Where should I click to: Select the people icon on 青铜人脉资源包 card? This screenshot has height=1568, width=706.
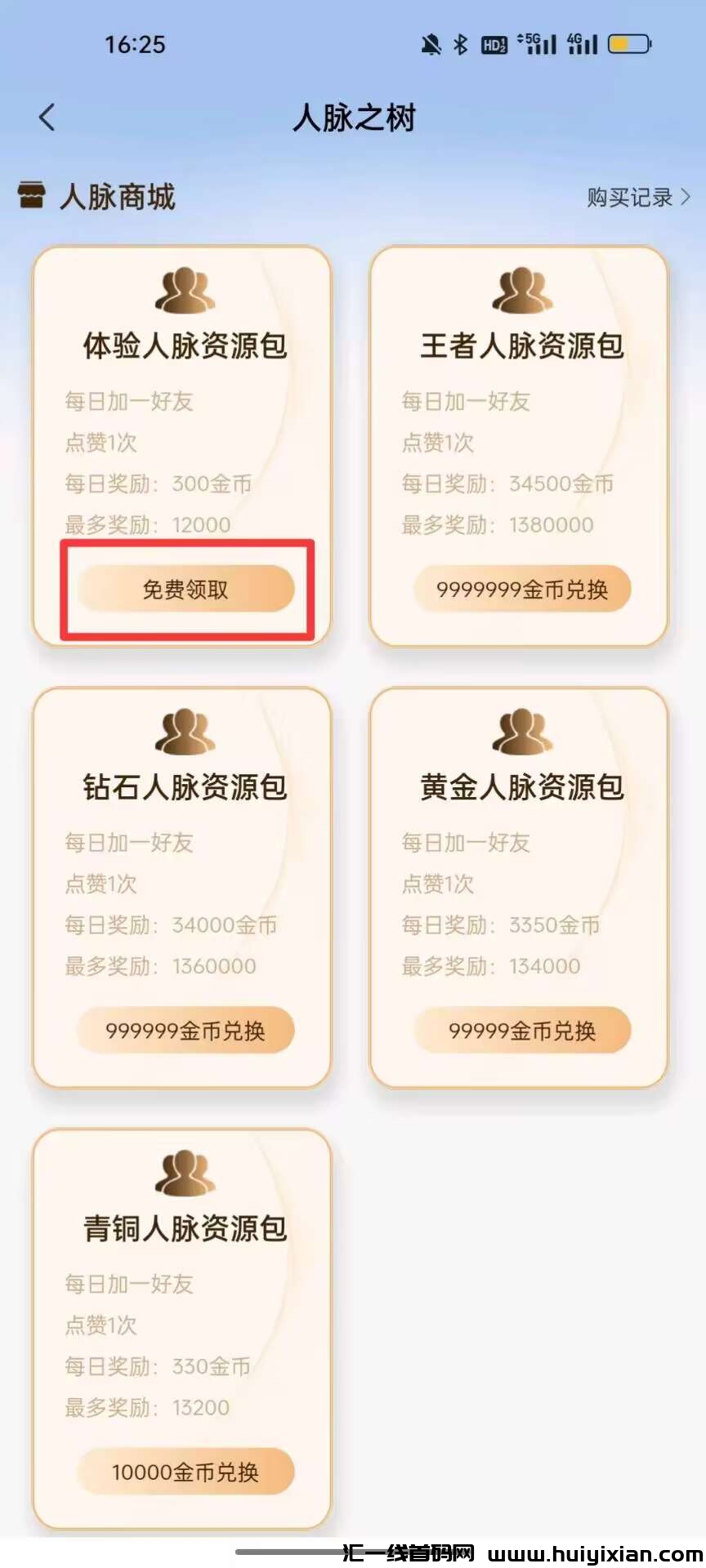pyautogui.click(x=184, y=1174)
